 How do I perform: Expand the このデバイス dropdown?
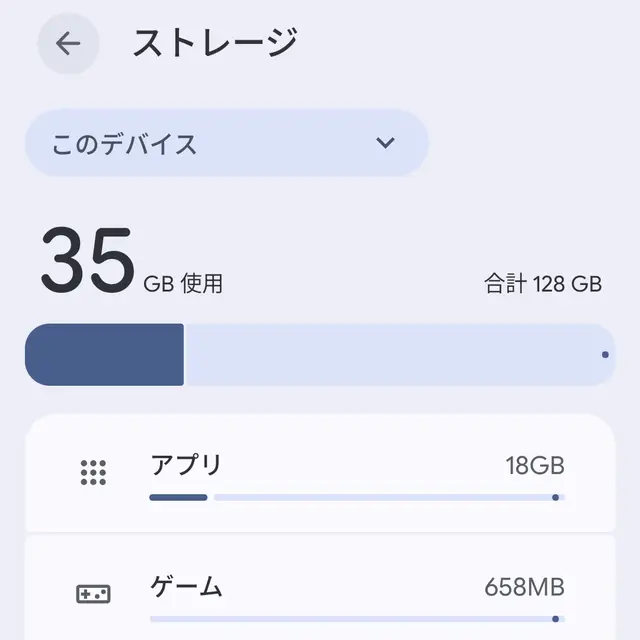point(226,143)
